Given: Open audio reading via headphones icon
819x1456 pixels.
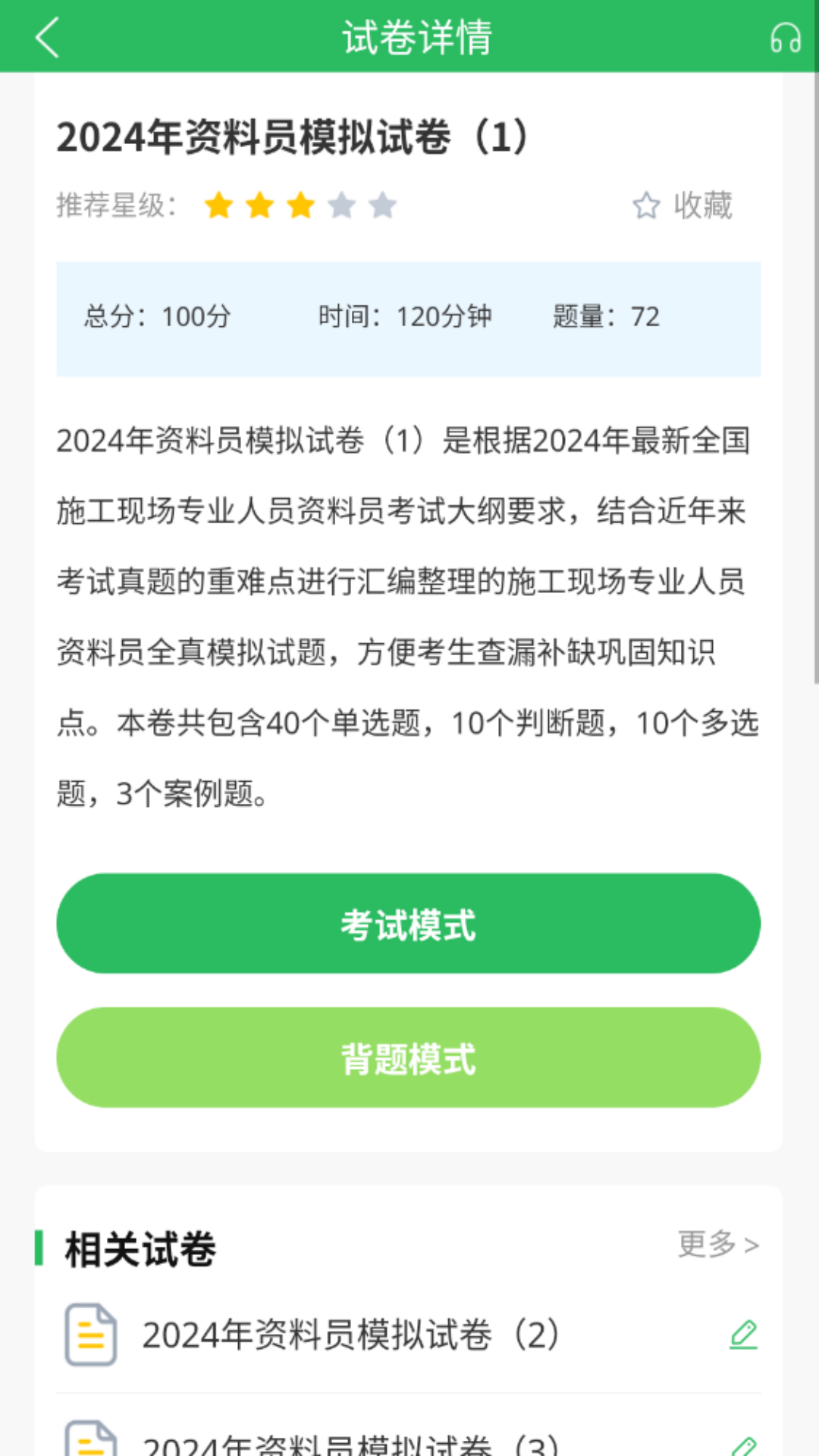Looking at the screenshot, I should pyautogui.click(x=784, y=37).
